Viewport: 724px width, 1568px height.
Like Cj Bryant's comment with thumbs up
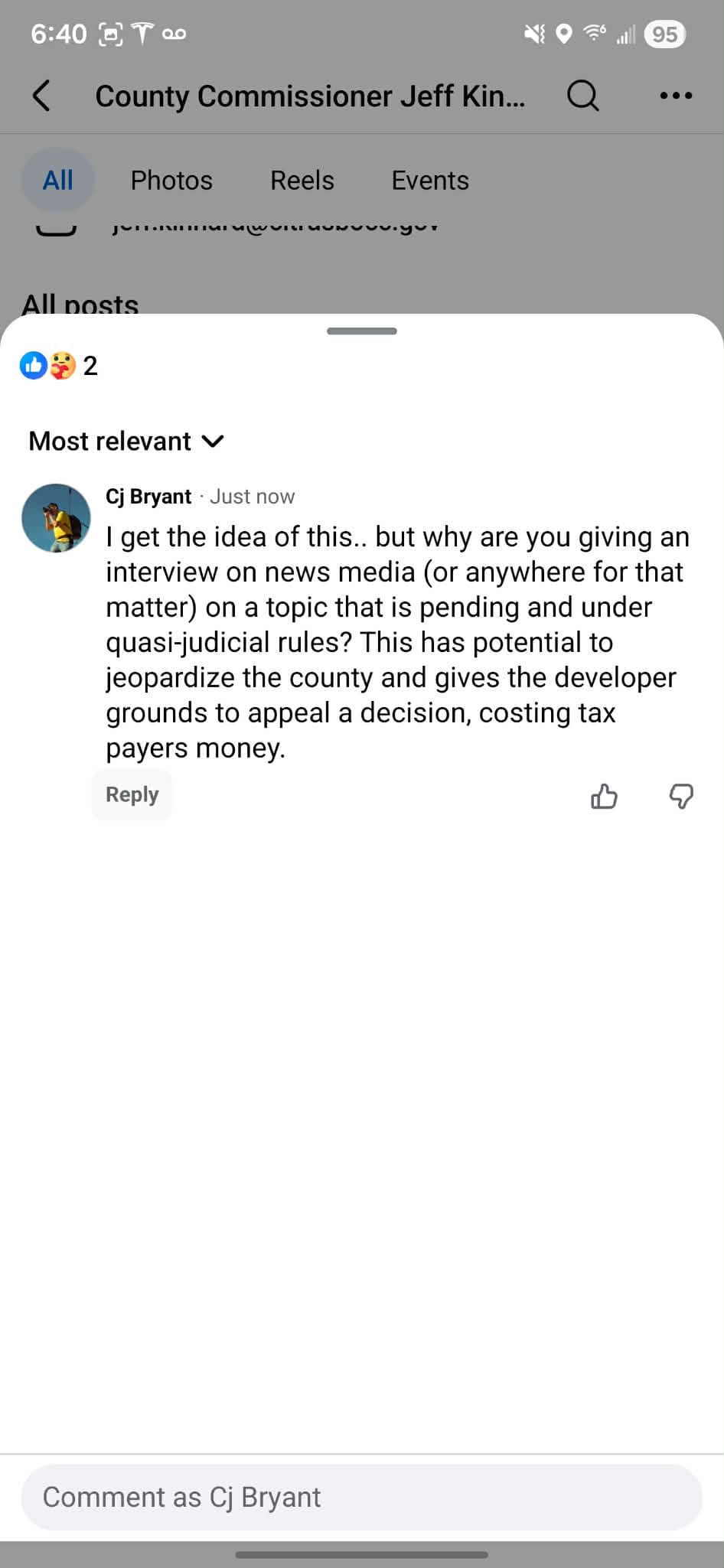click(x=604, y=797)
